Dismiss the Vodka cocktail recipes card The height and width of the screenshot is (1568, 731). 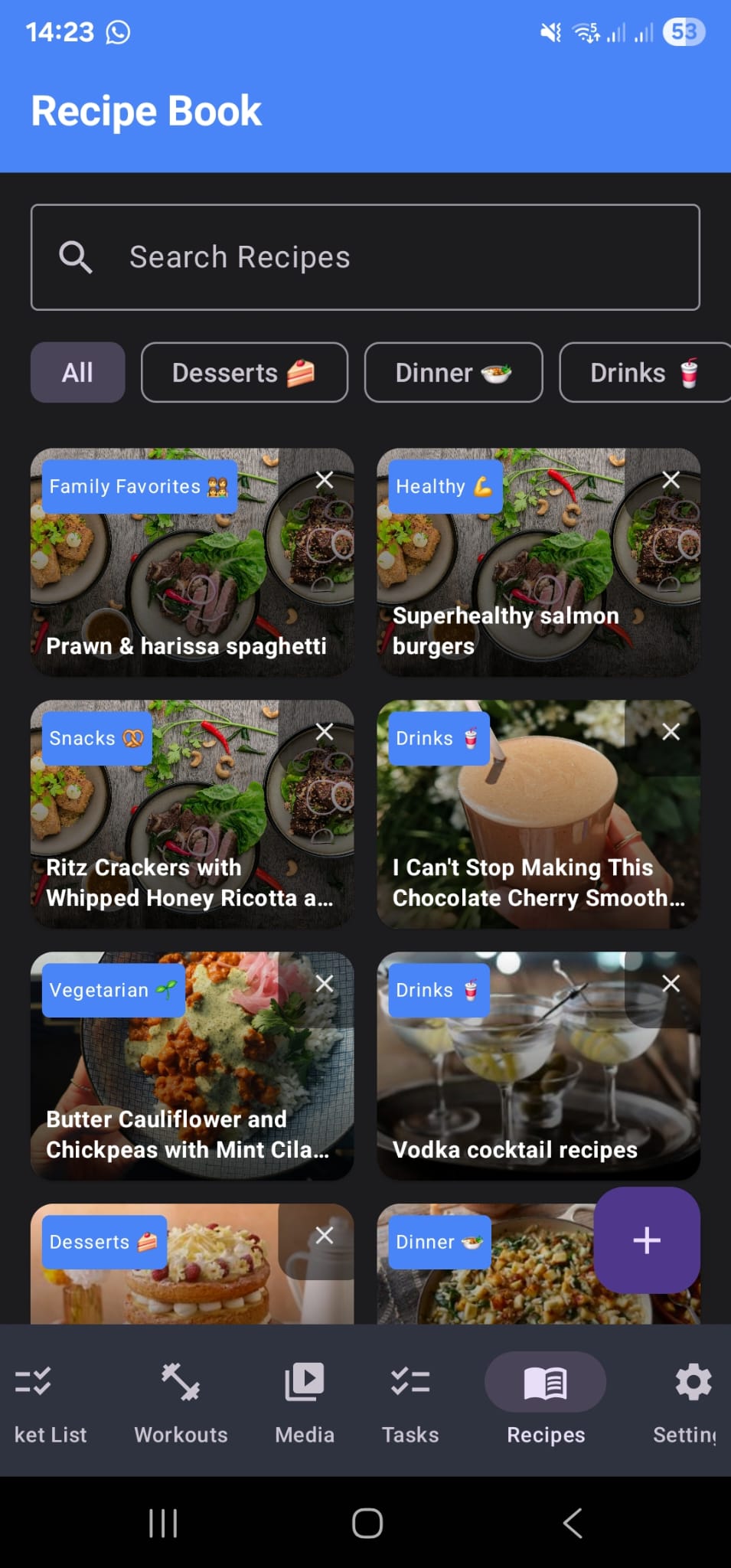coord(671,983)
